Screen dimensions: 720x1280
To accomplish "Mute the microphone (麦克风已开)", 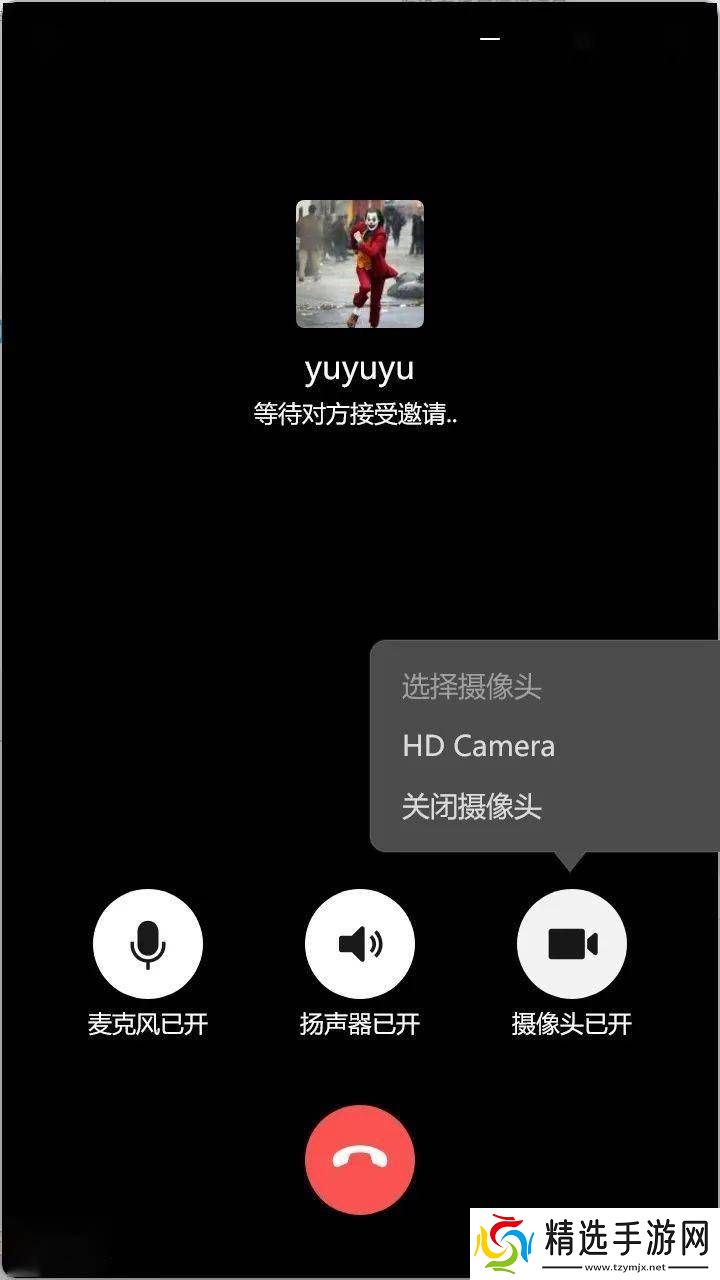I will click(148, 943).
